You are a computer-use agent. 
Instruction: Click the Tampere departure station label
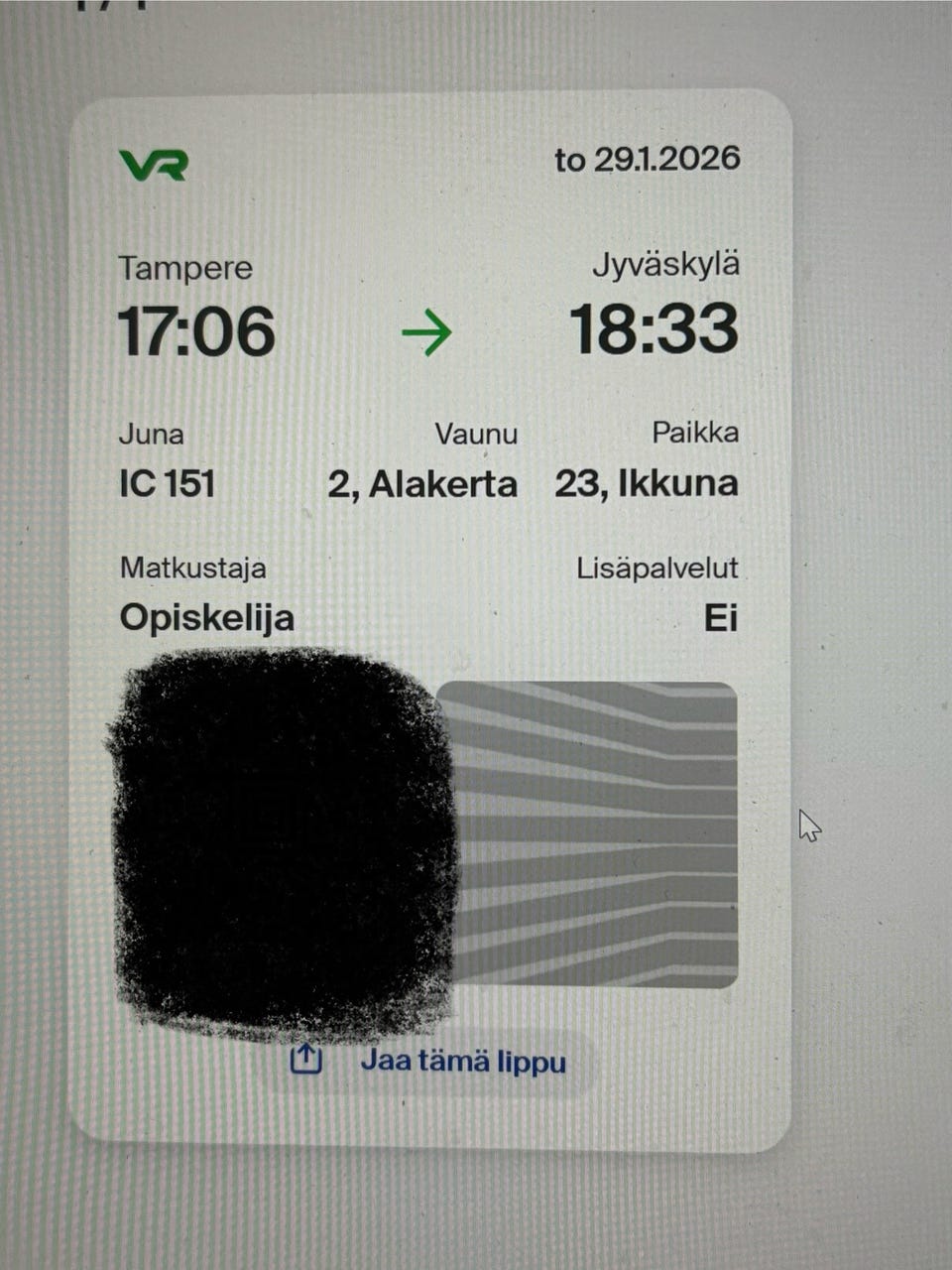[184, 267]
